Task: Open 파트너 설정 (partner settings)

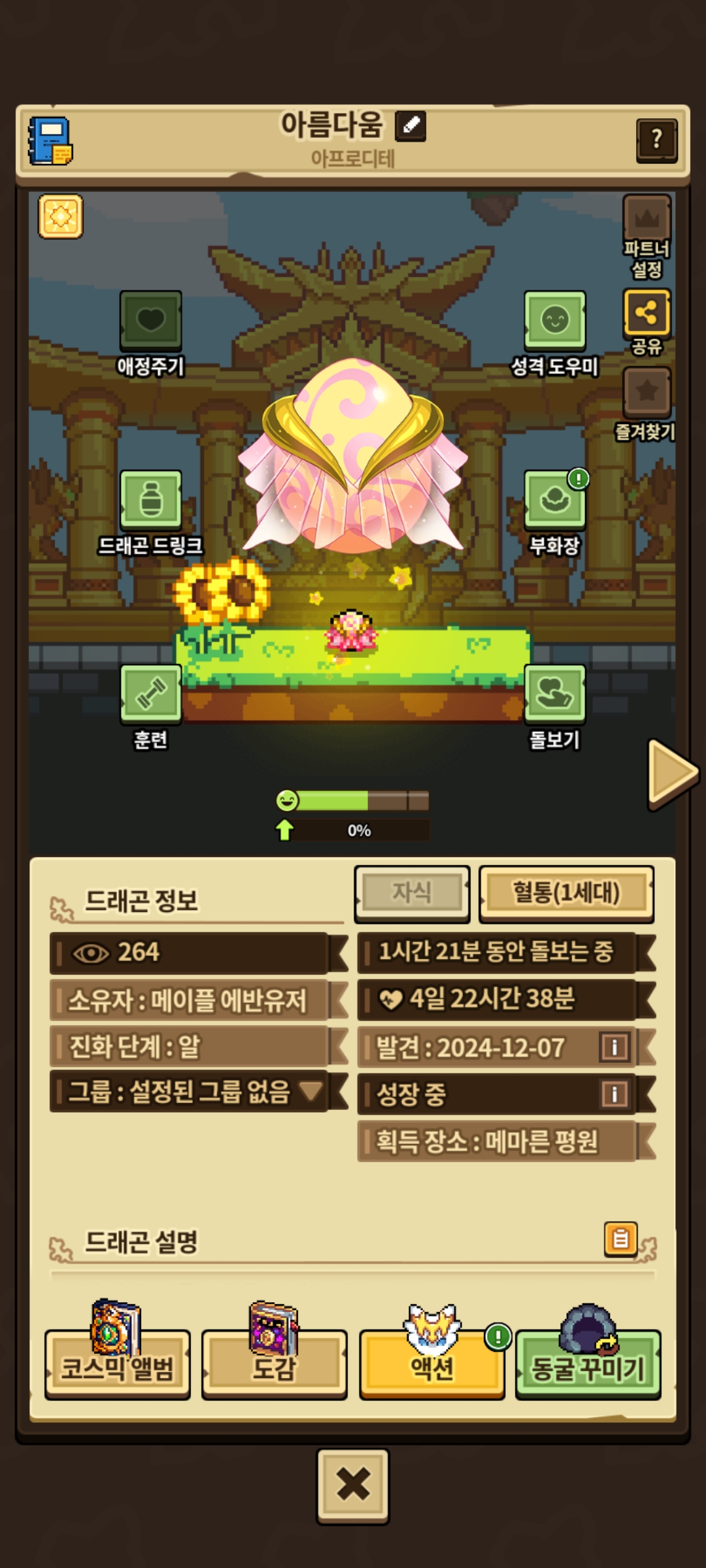Action: coord(647,237)
